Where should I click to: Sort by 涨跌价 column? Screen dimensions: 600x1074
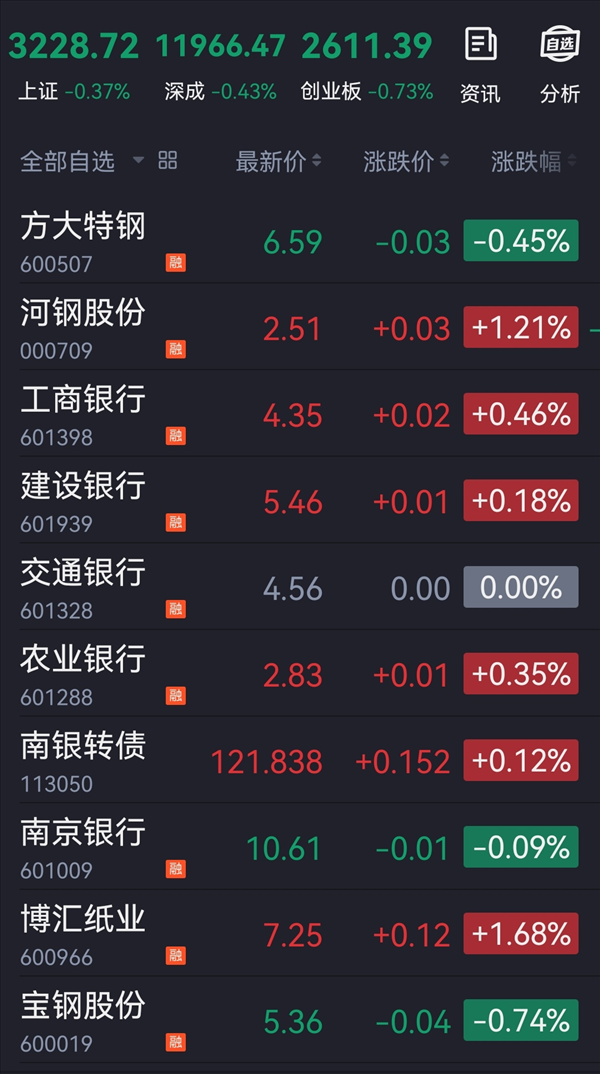coord(406,162)
